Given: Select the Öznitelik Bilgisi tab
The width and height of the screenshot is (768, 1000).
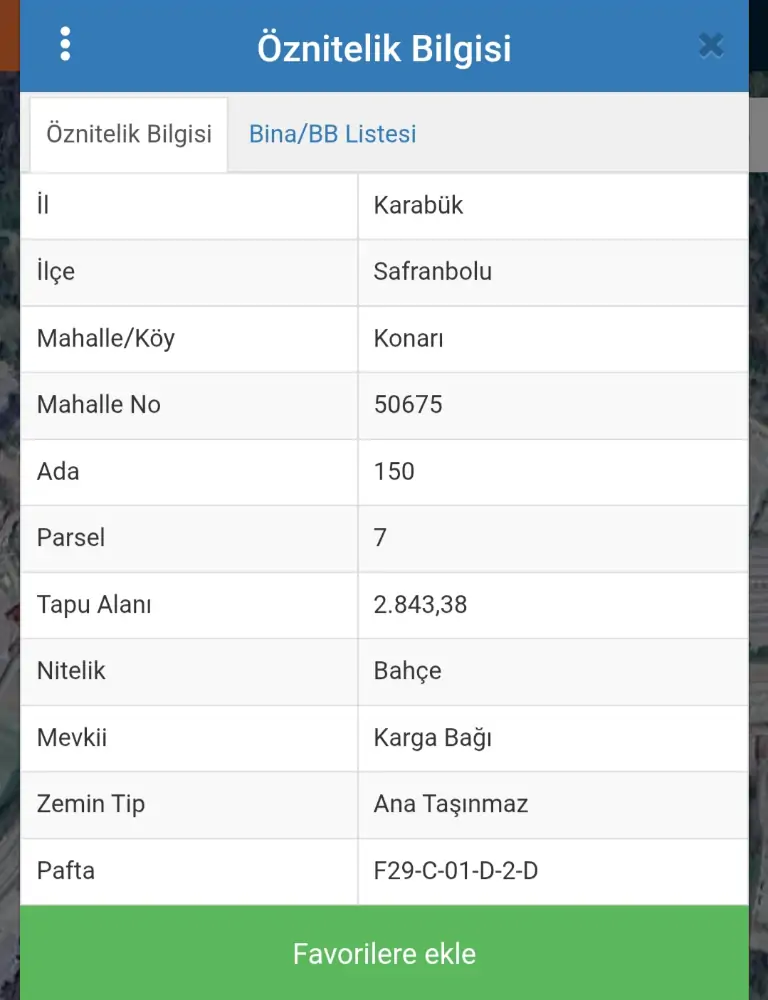Looking at the screenshot, I should (129, 134).
